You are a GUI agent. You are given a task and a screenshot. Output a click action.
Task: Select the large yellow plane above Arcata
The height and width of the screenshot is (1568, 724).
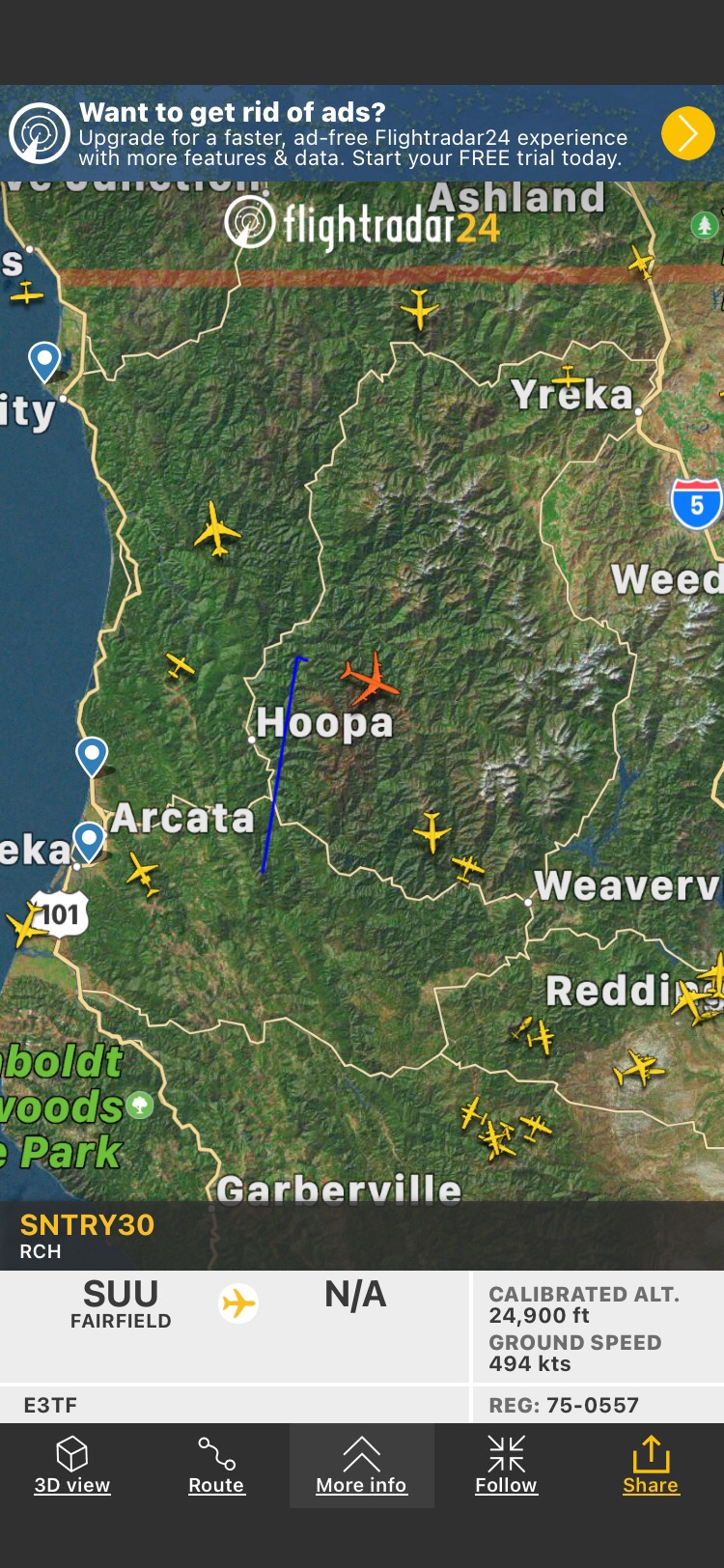coord(216,530)
